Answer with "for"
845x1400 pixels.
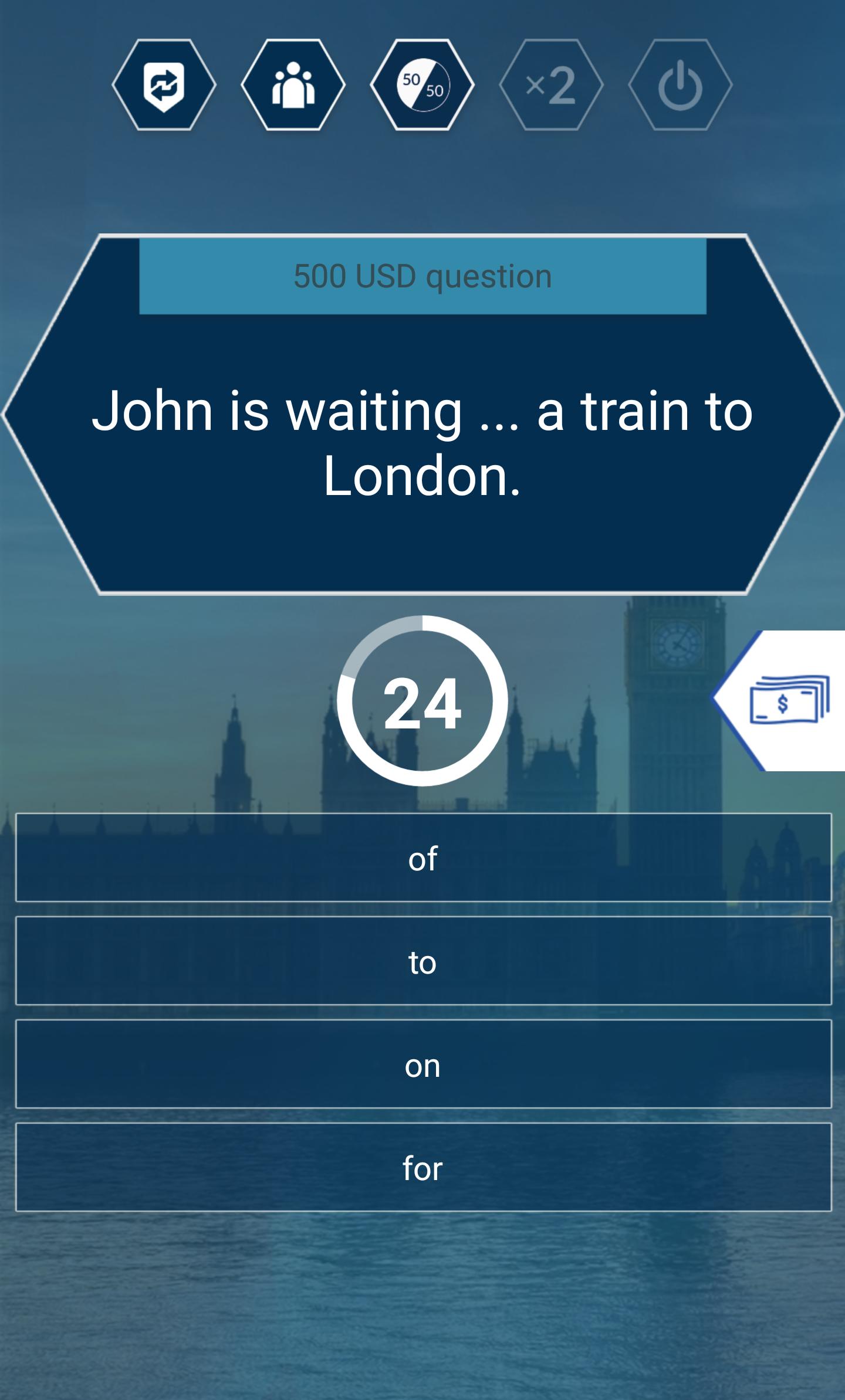click(x=422, y=1168)
